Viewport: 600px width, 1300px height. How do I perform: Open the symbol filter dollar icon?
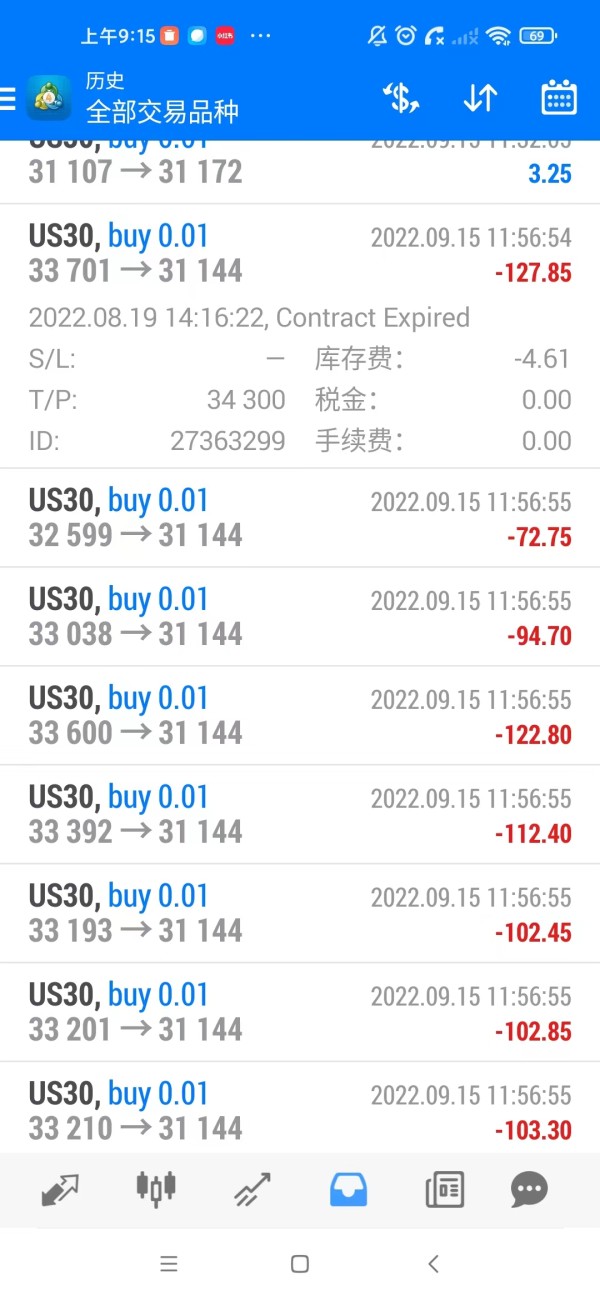click(x=400, y=98)
